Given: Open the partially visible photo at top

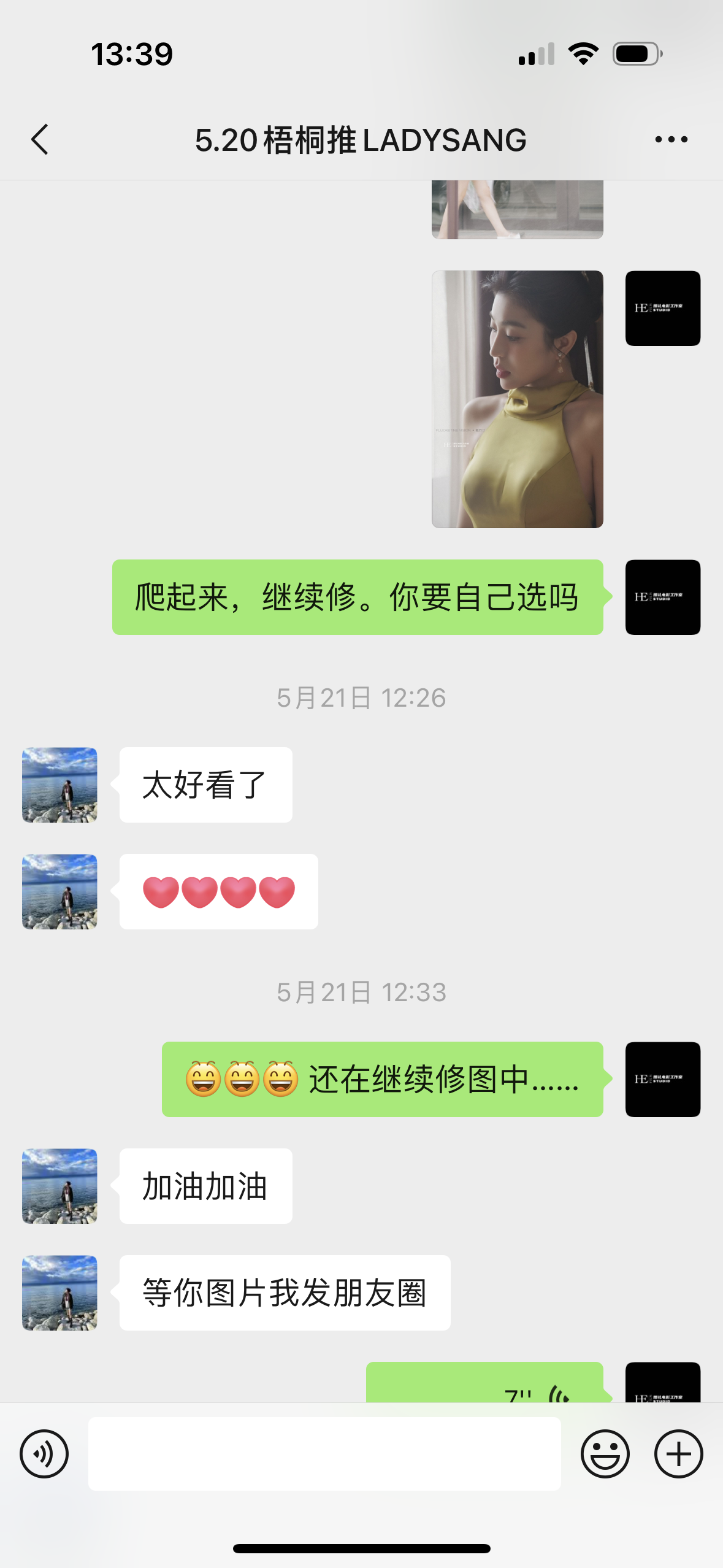Looking at the screenshot, I should click(x=517, y=210).
